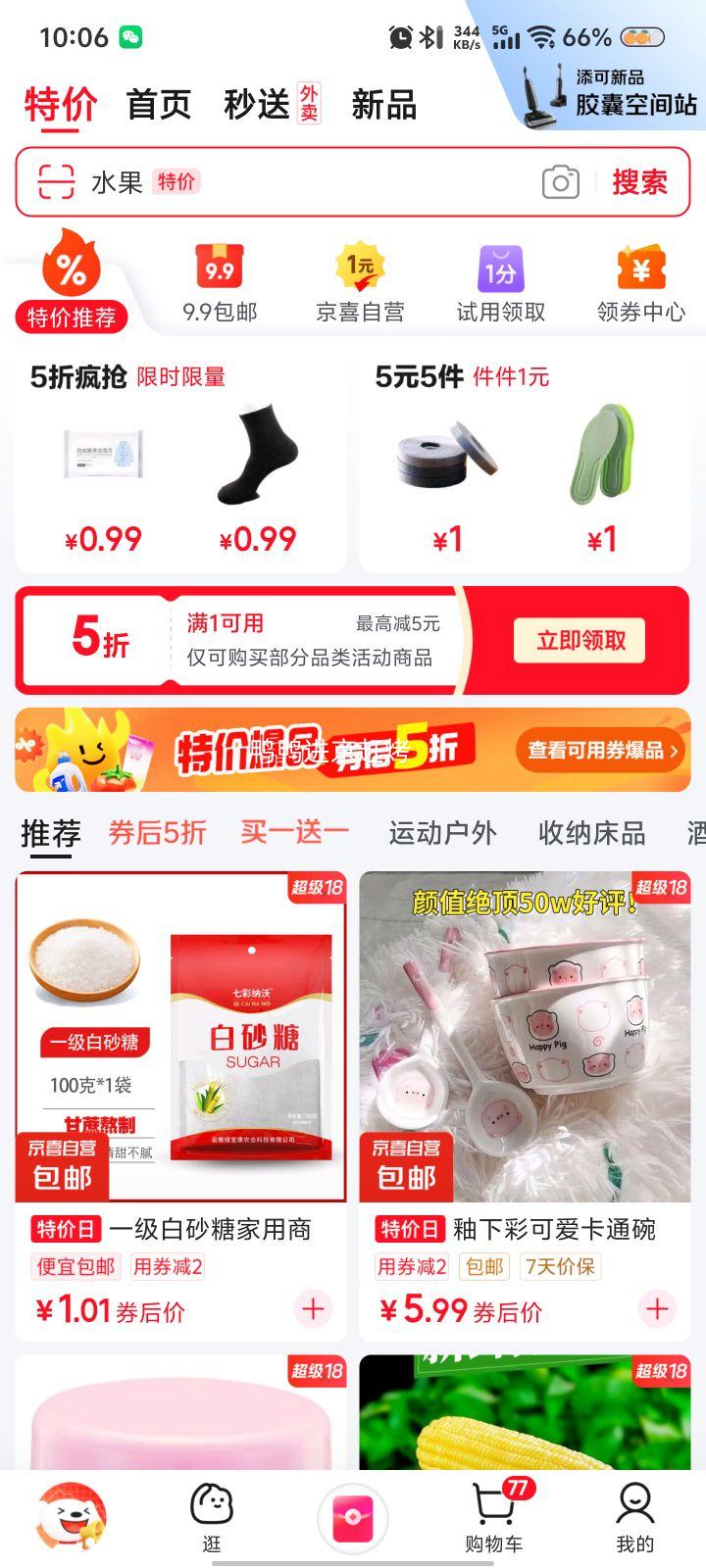Tap the 京喜 mascot home icon

pos(71,1514)
